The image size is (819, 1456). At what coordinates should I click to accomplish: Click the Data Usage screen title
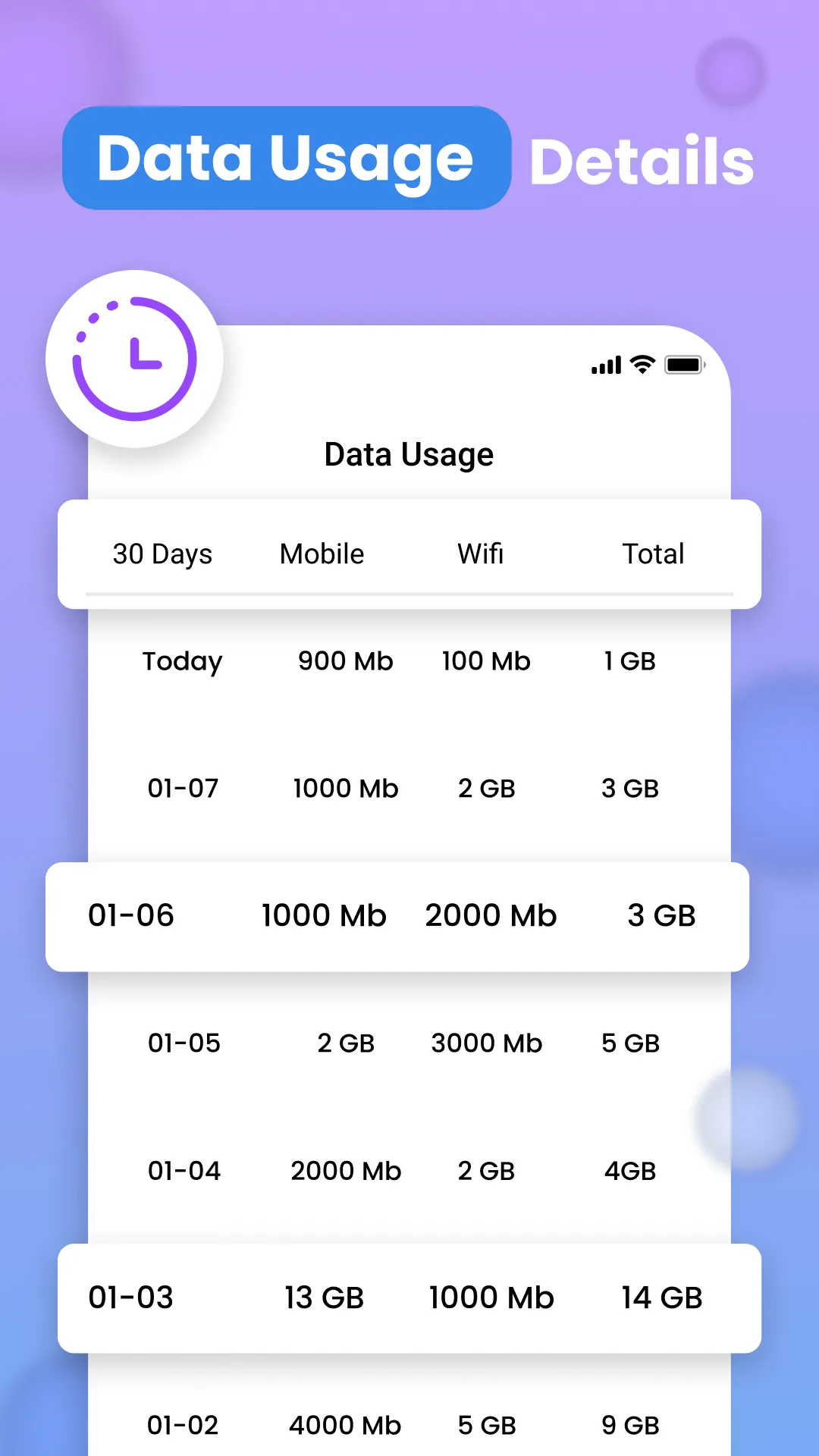(409, 453)
